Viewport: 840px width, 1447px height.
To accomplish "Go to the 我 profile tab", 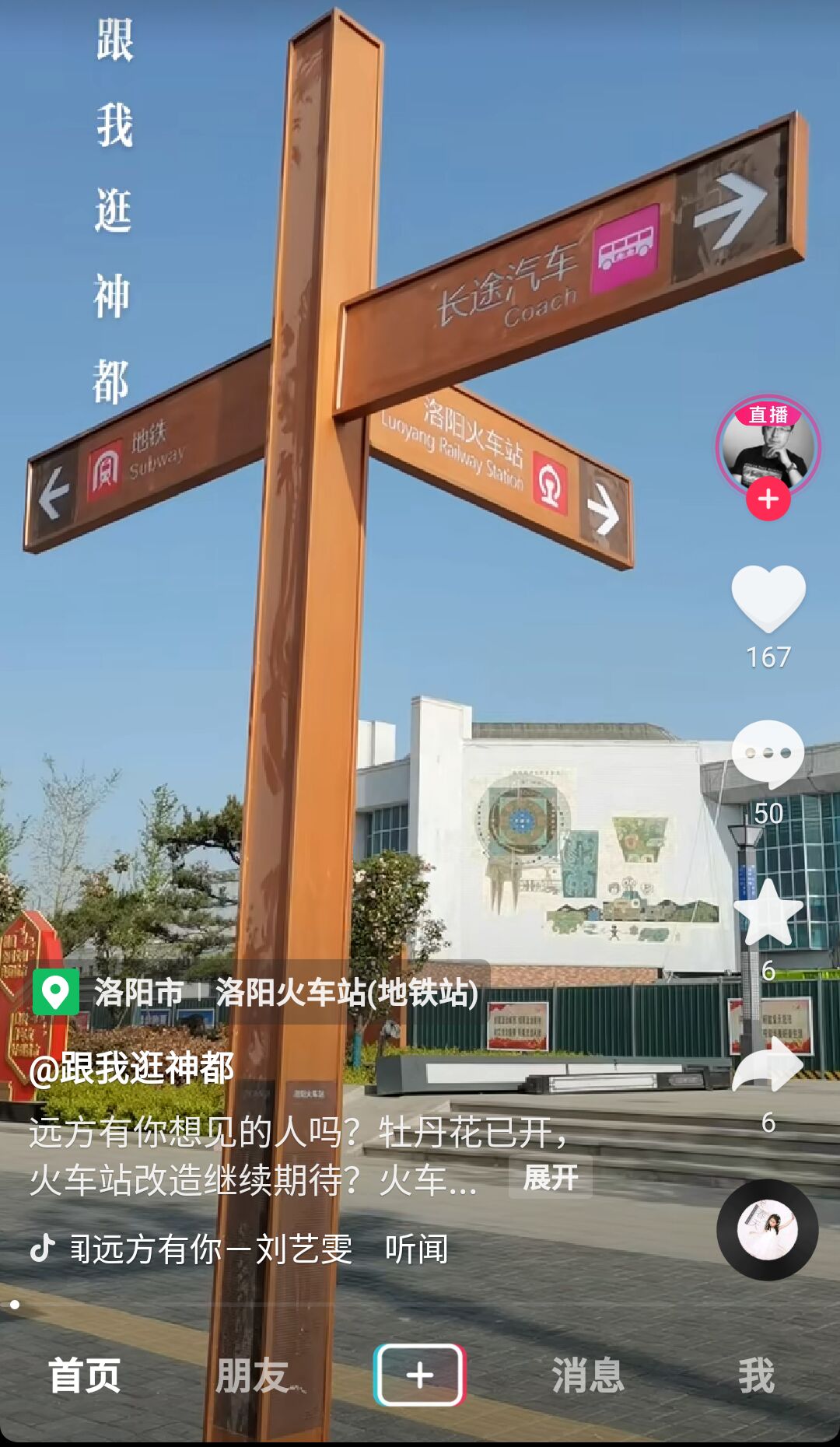I will click(755, 1375).
